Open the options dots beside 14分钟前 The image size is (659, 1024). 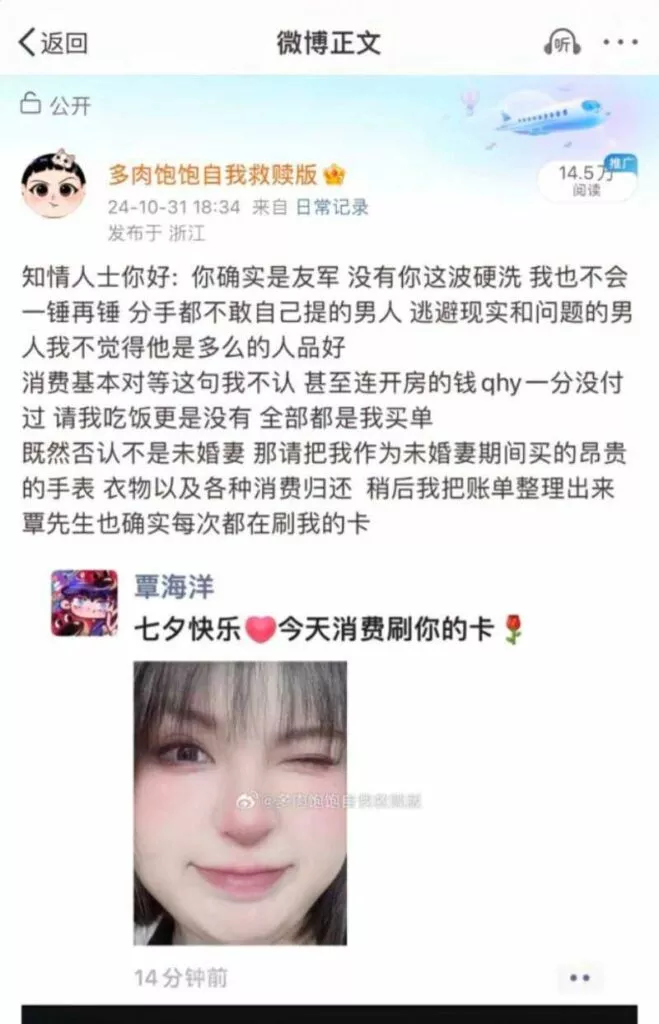pos(579,977)
